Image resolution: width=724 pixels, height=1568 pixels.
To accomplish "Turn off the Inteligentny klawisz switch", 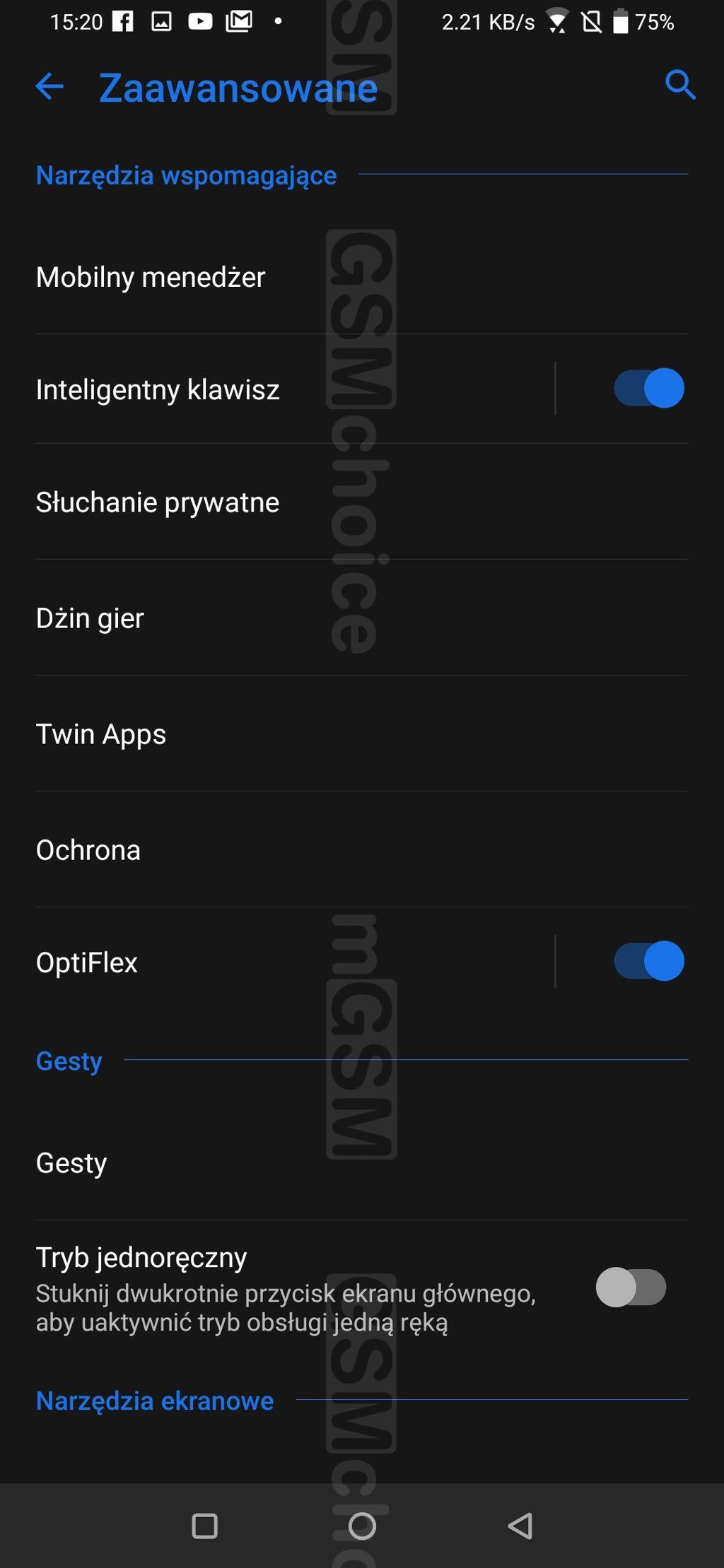I will tap(648, 388).
